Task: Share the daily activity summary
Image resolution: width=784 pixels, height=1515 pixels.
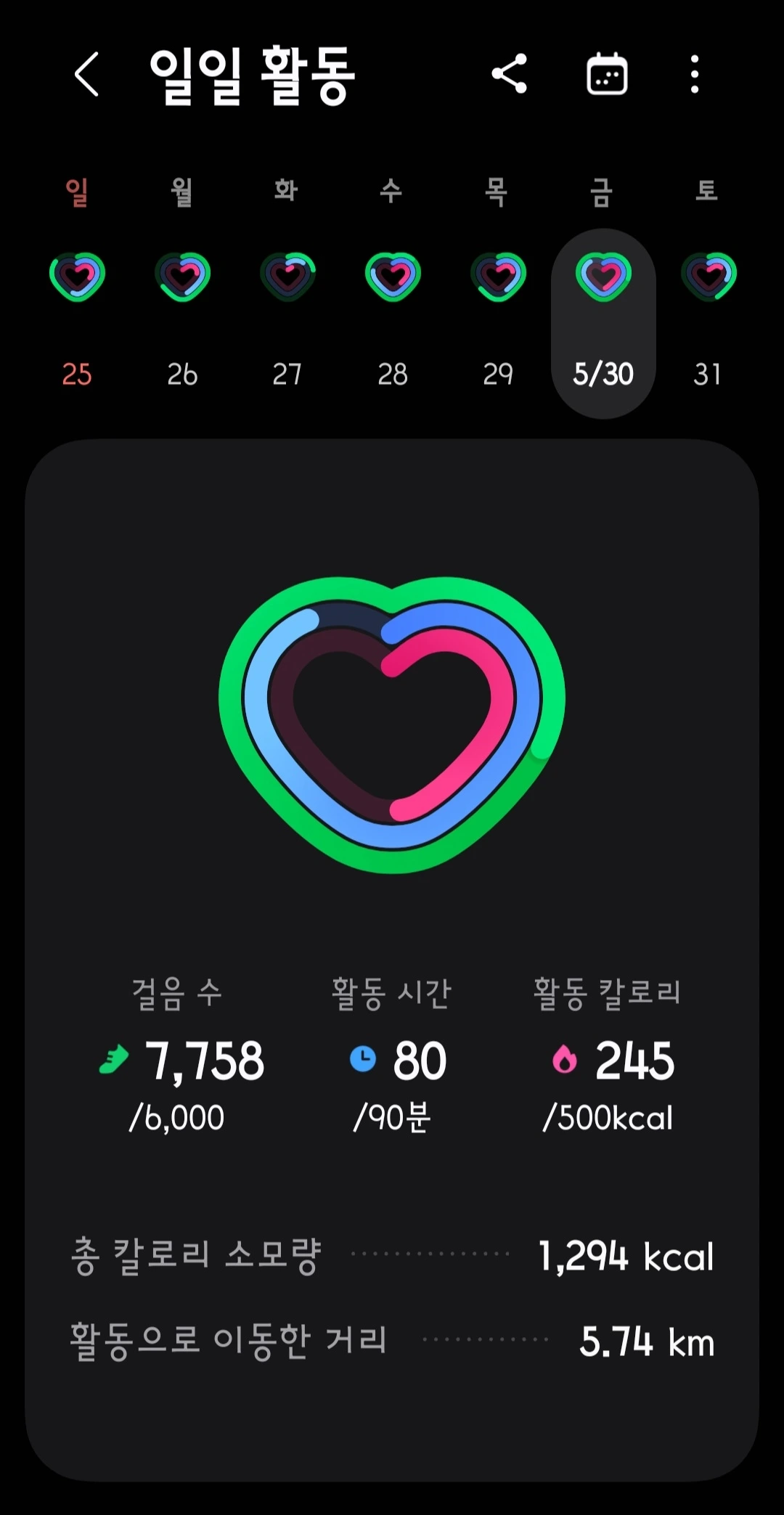Action: coord(509,74)
